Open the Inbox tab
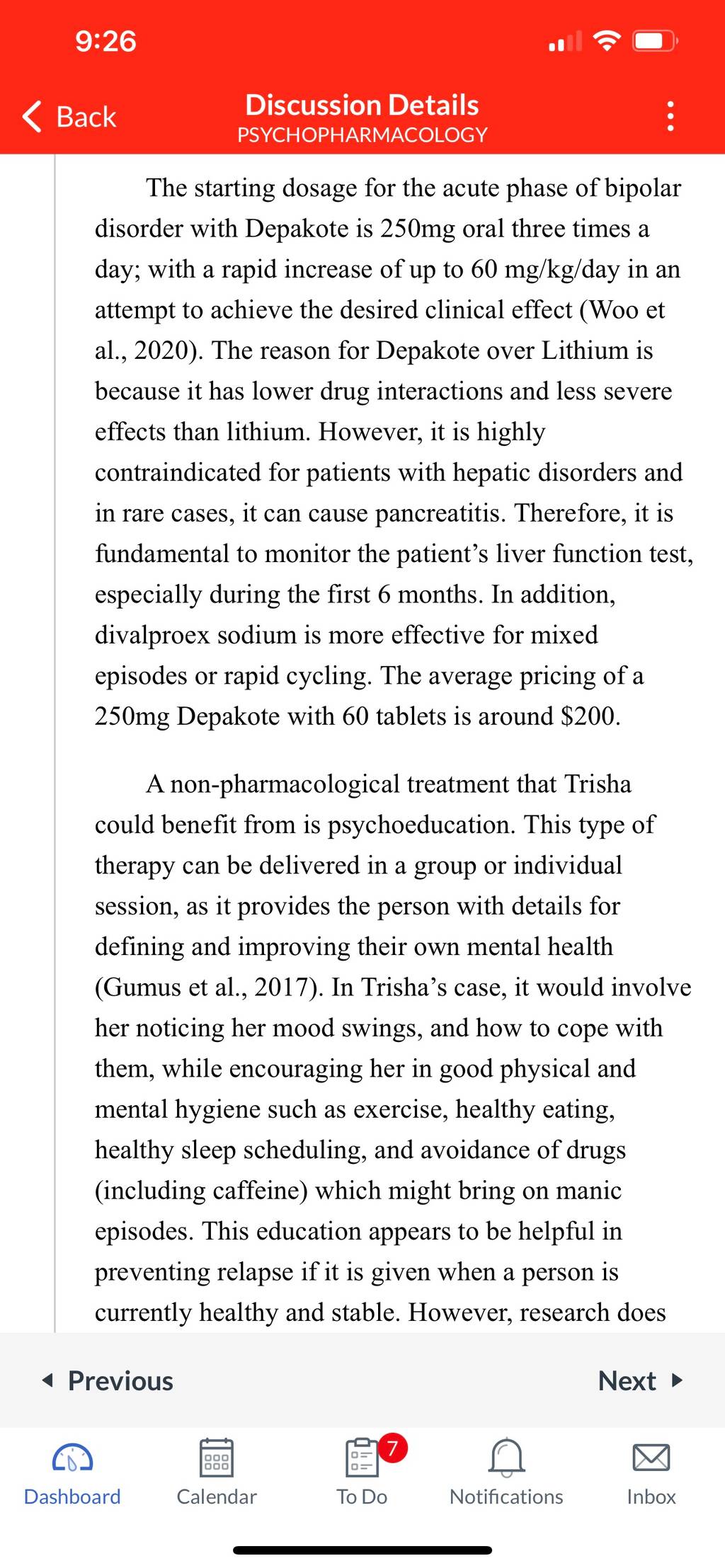The image size is (725, 1568). point(651,1472)
